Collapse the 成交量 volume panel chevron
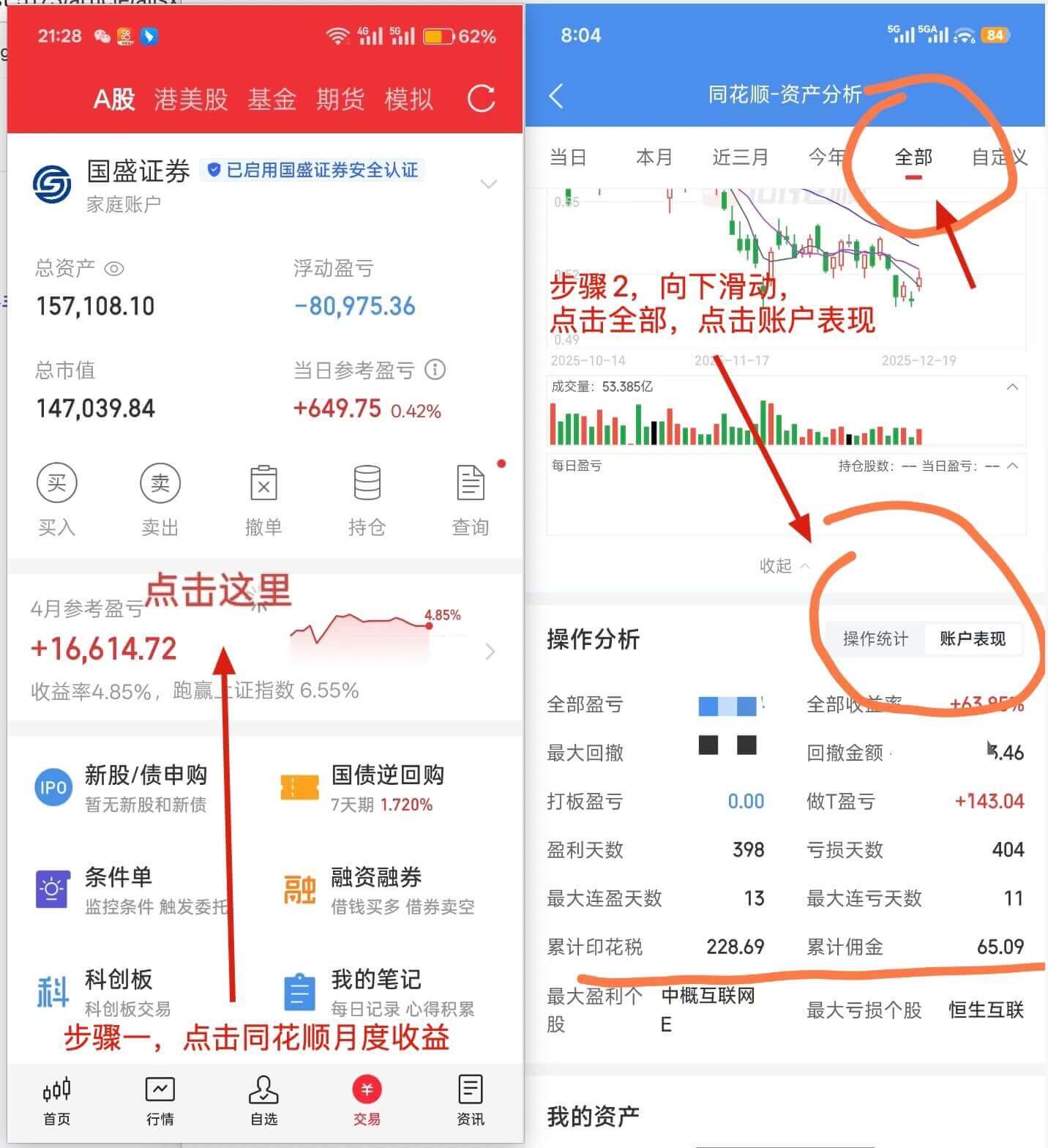 pos(1013,387)
